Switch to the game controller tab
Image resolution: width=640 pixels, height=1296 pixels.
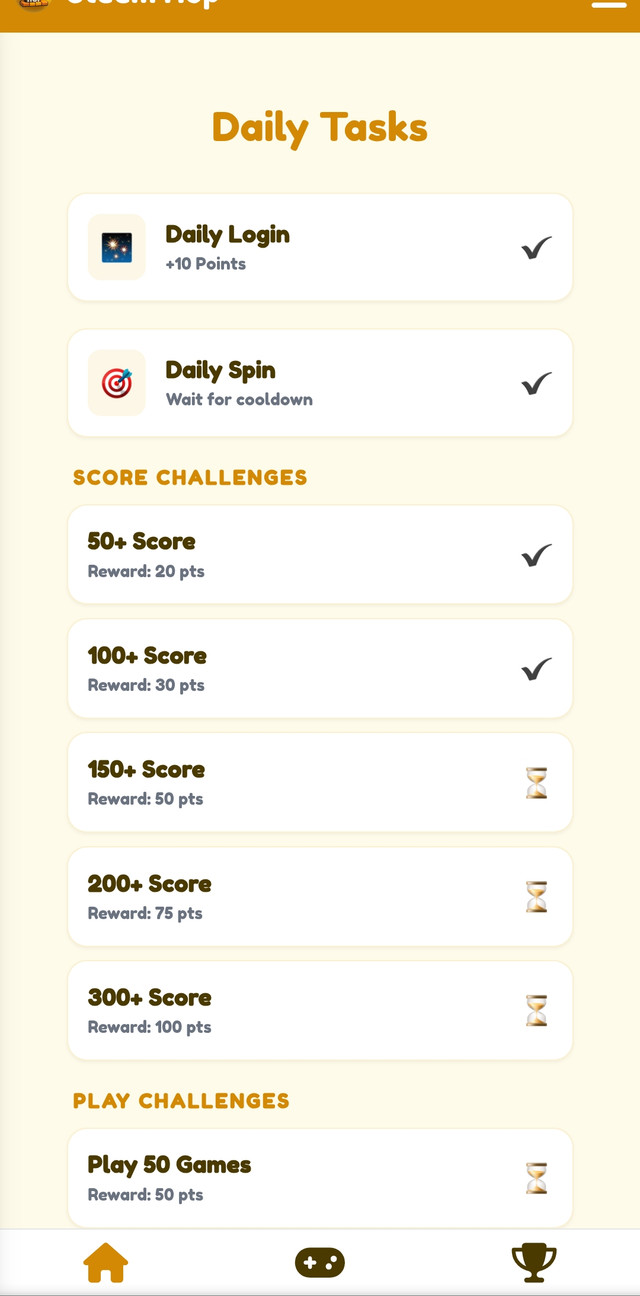320,1262
